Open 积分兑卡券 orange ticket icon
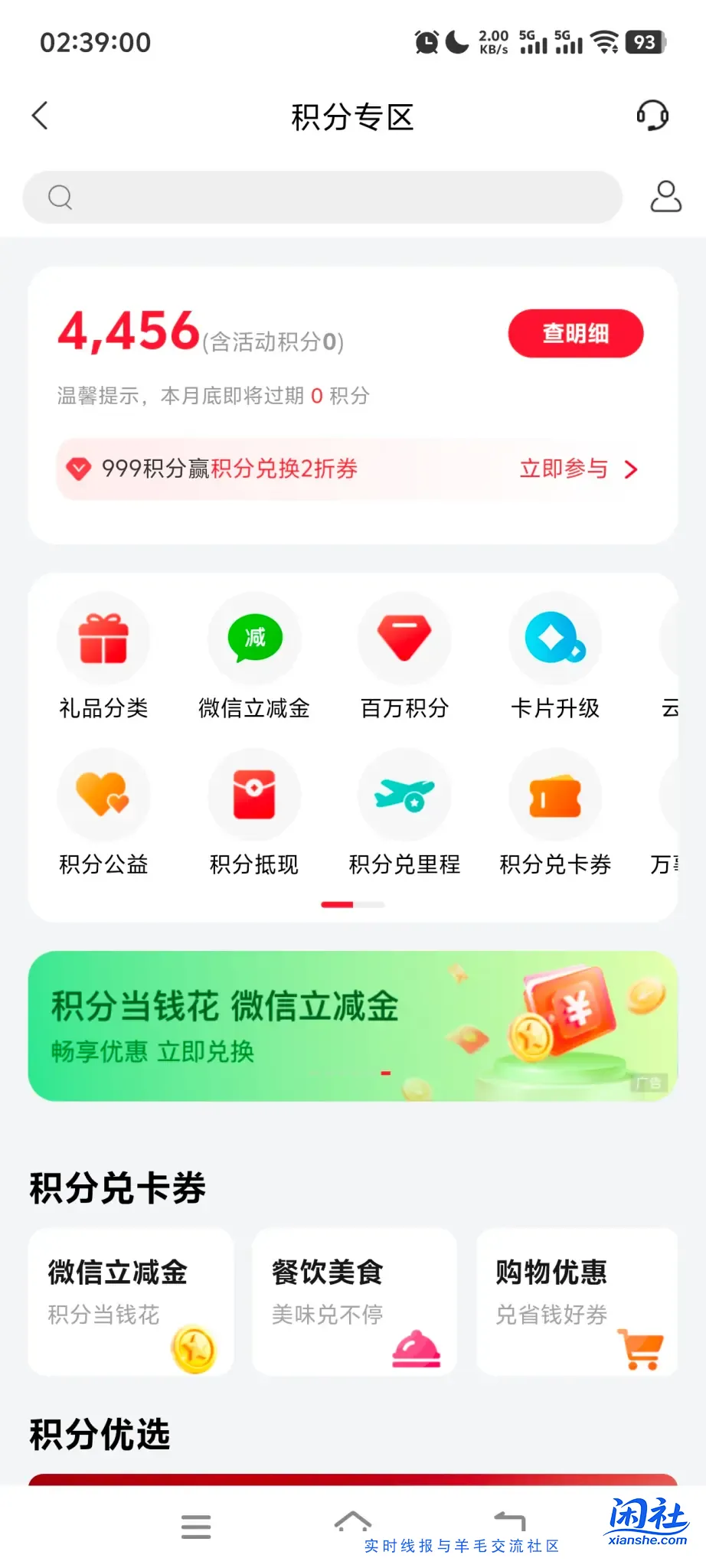Screen dimensions: 706x1568 554,796
